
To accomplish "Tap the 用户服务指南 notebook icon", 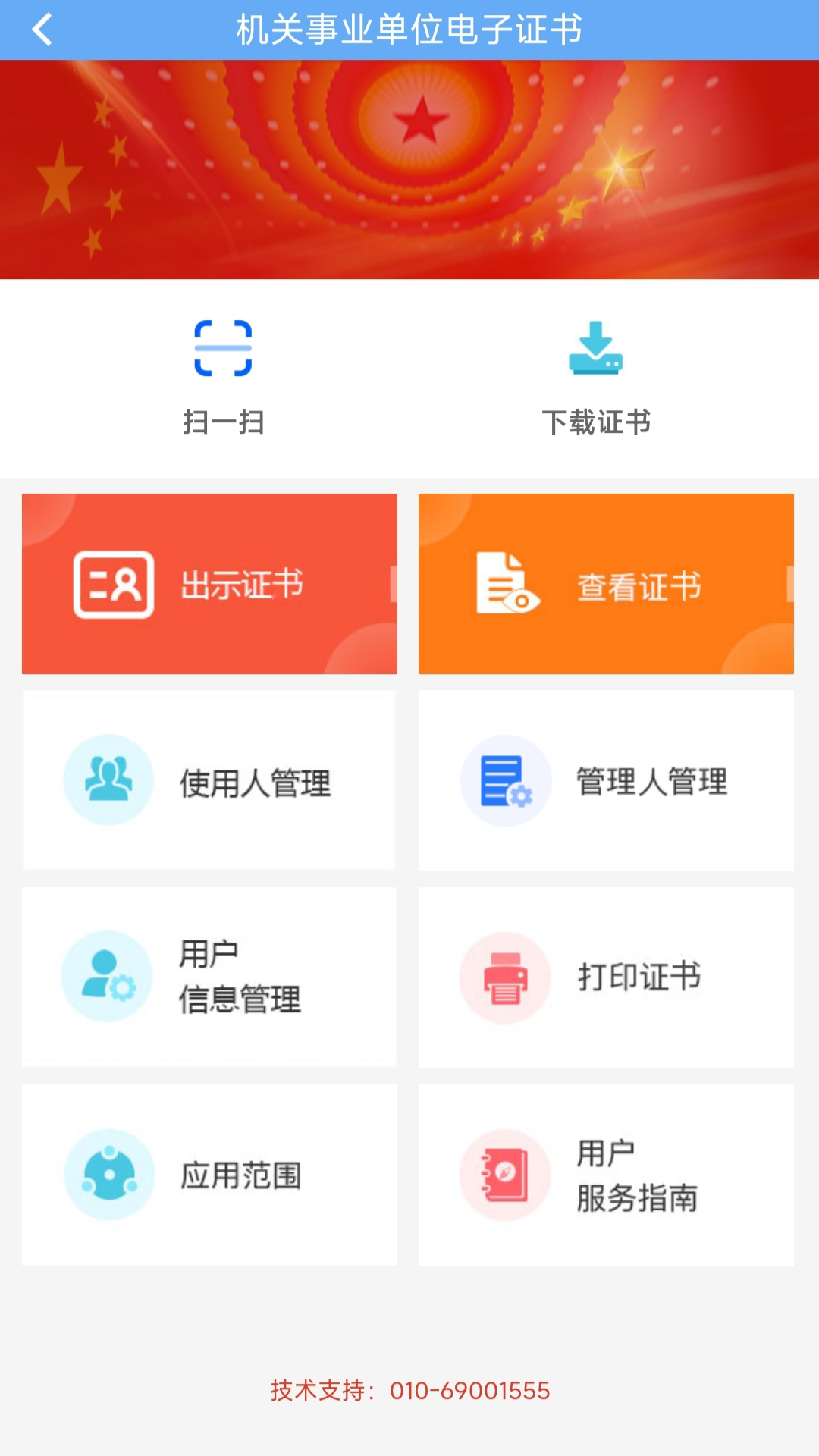I will pos(503,1174).
